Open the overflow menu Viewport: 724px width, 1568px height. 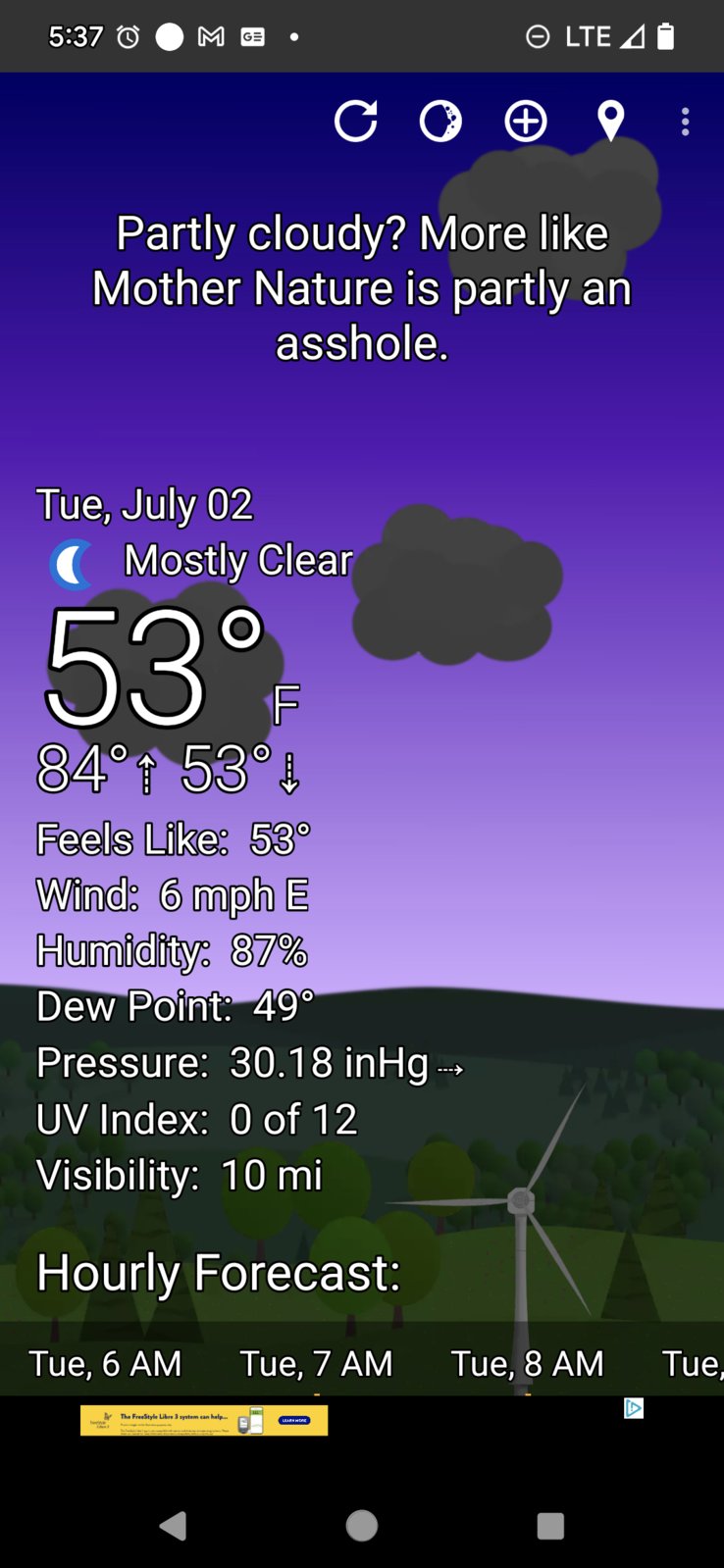click(x=685, y=122)
